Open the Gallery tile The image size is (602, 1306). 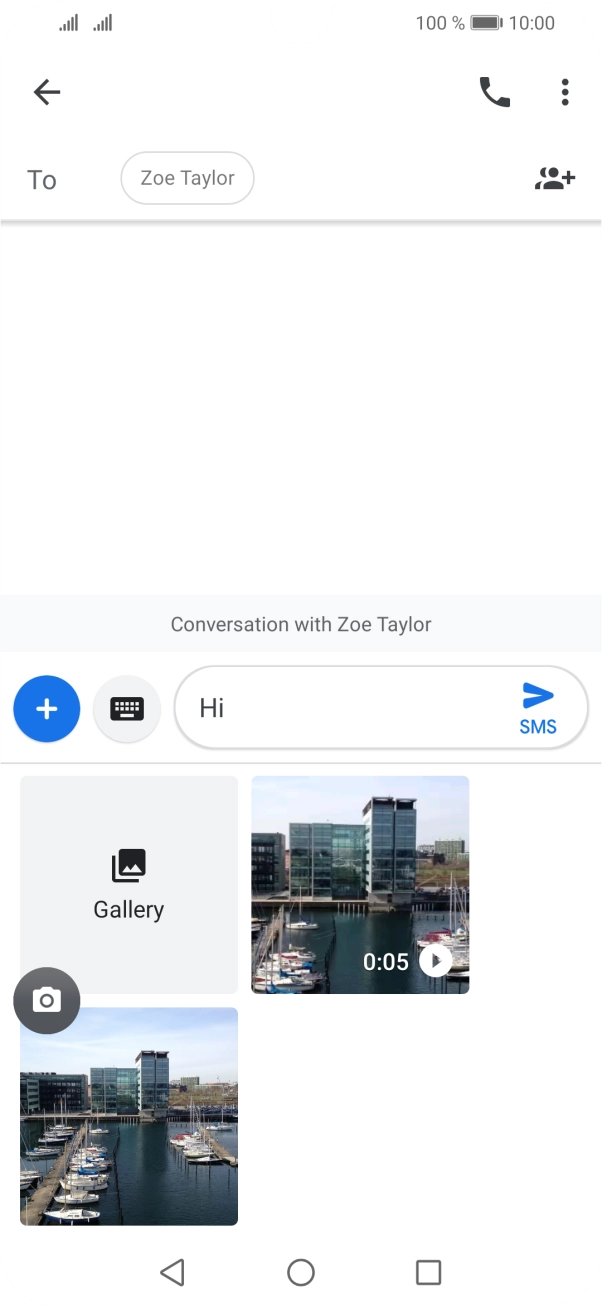click(129, 884)
